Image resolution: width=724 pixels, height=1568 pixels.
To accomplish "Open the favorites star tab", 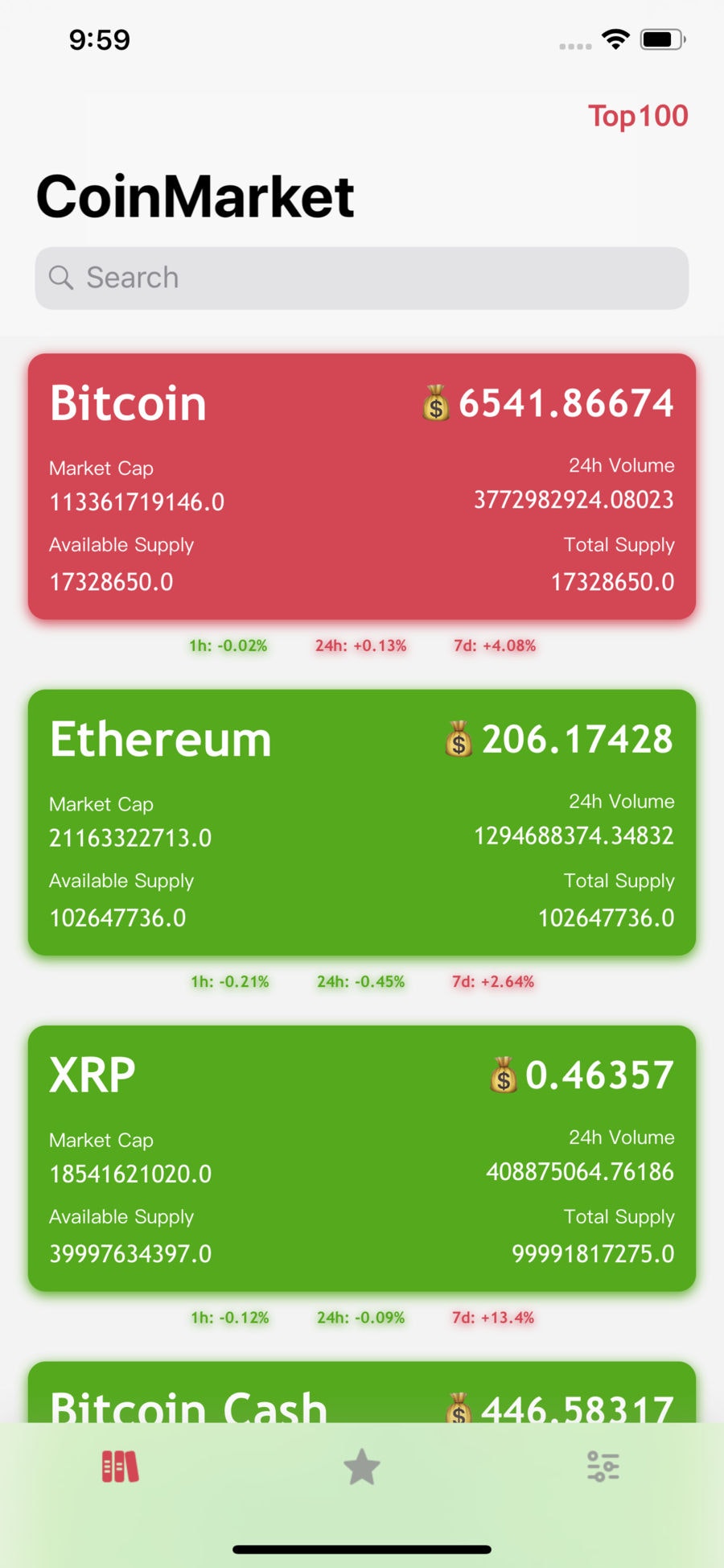I will (361, 1467).
